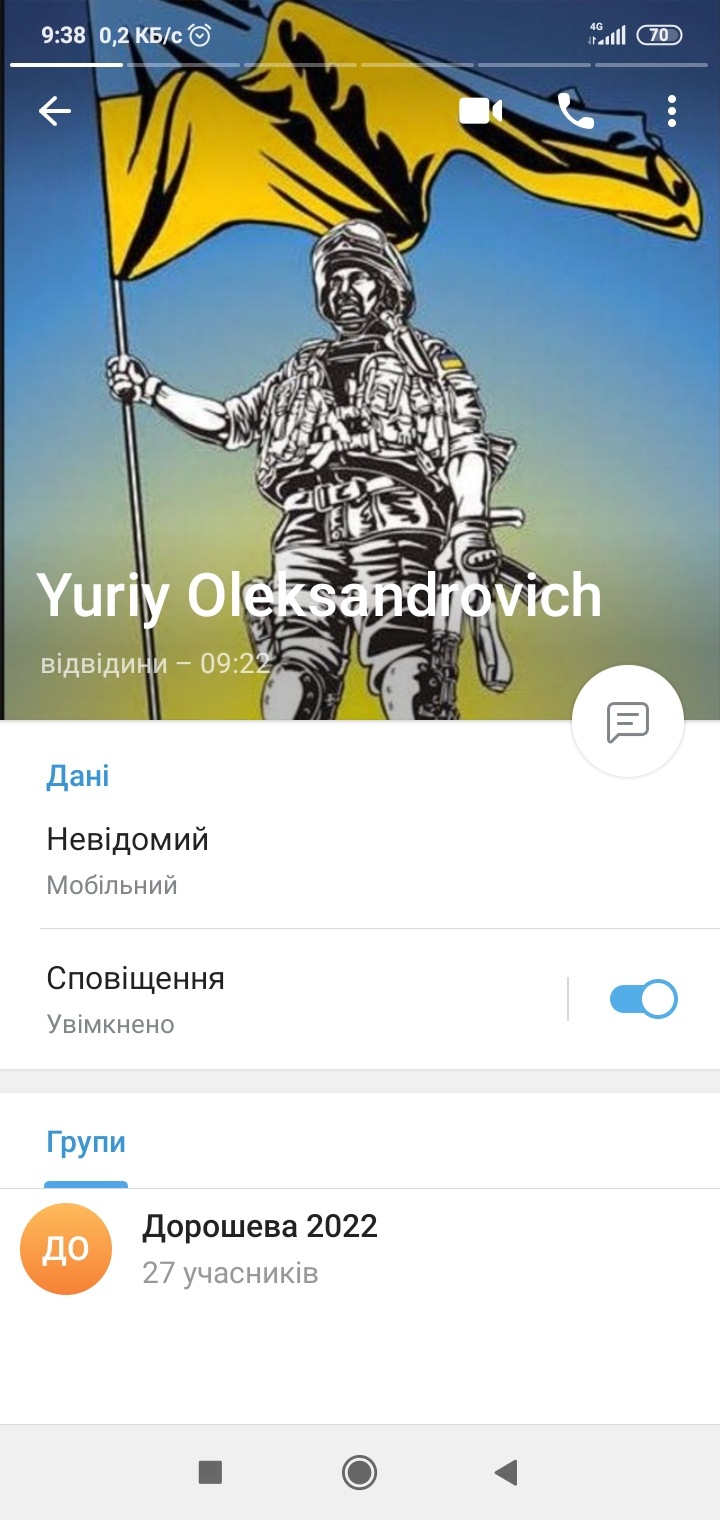Tap the system home button

point(359,1472)
